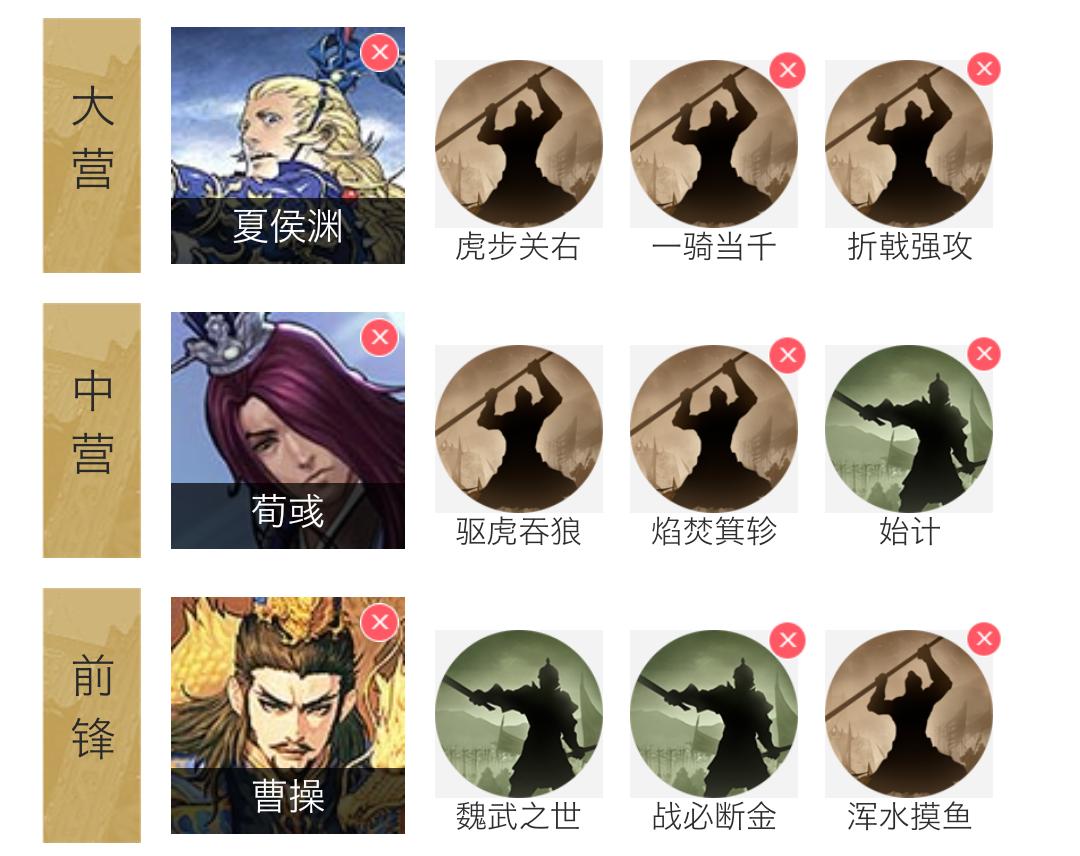The image size is (1080, 856).
Task: Select the 荀彧 hero portrait
Action: click(288, 430)
